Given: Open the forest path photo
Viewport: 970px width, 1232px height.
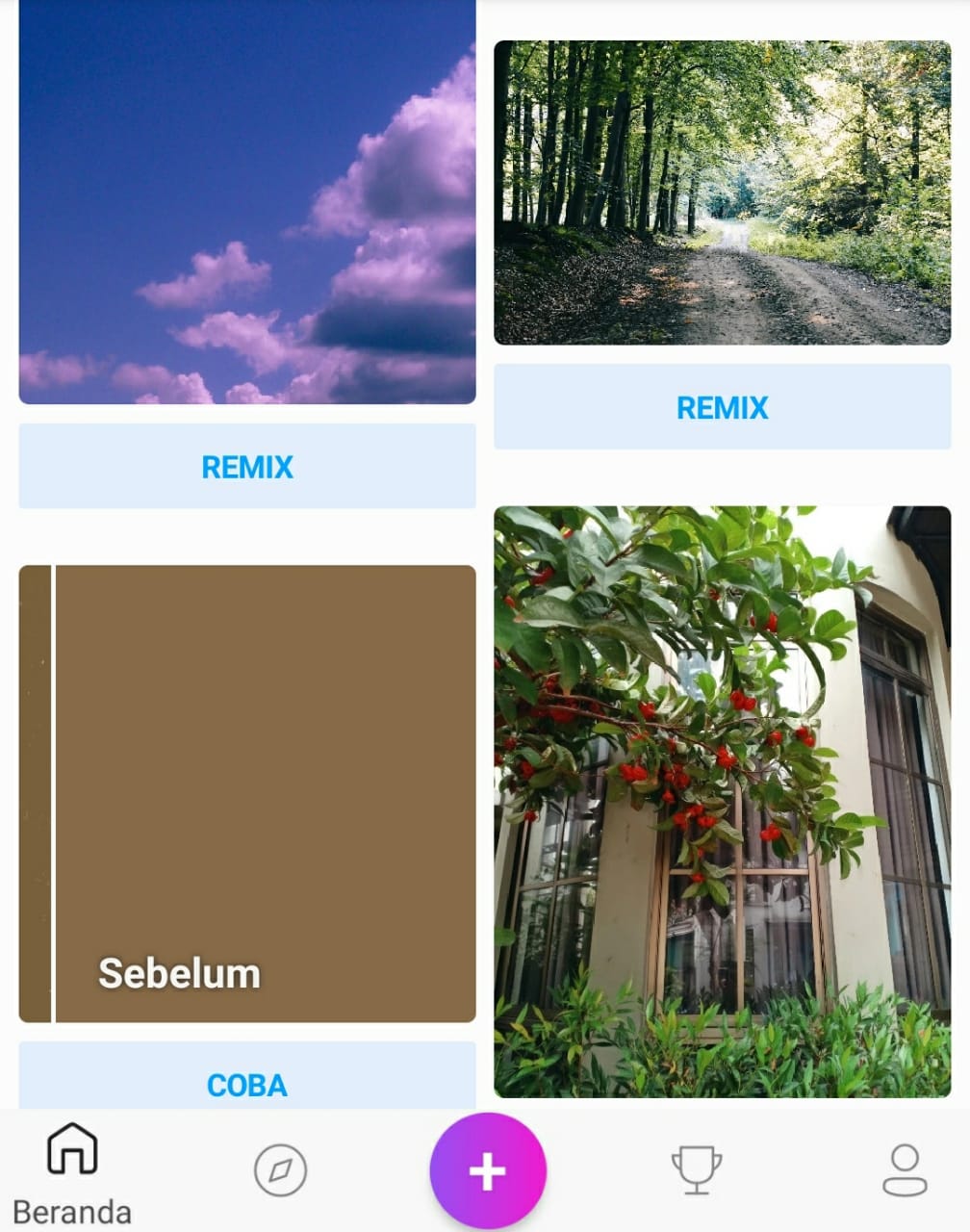Looking at the screenshot, I should tap(722, 192).
